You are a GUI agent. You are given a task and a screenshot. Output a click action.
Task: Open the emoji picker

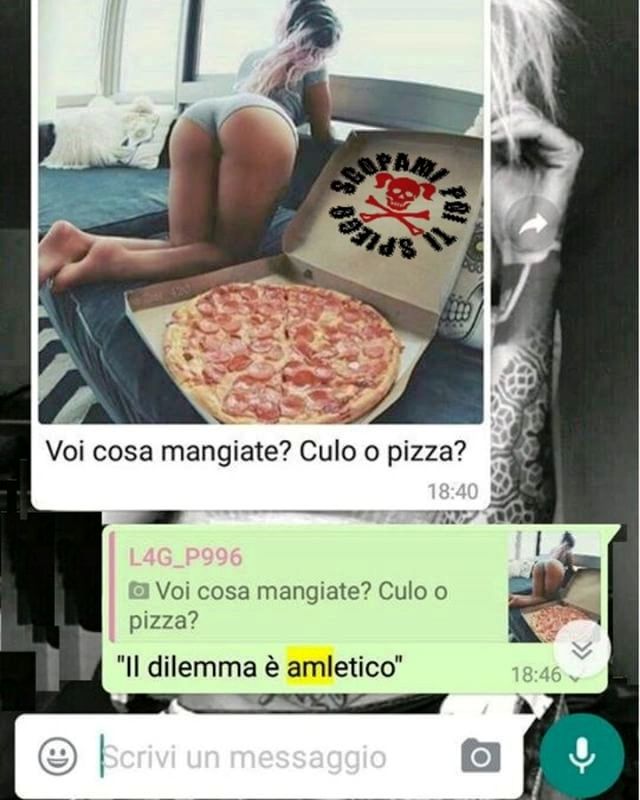pyautogui.click(x=57, y=757)
